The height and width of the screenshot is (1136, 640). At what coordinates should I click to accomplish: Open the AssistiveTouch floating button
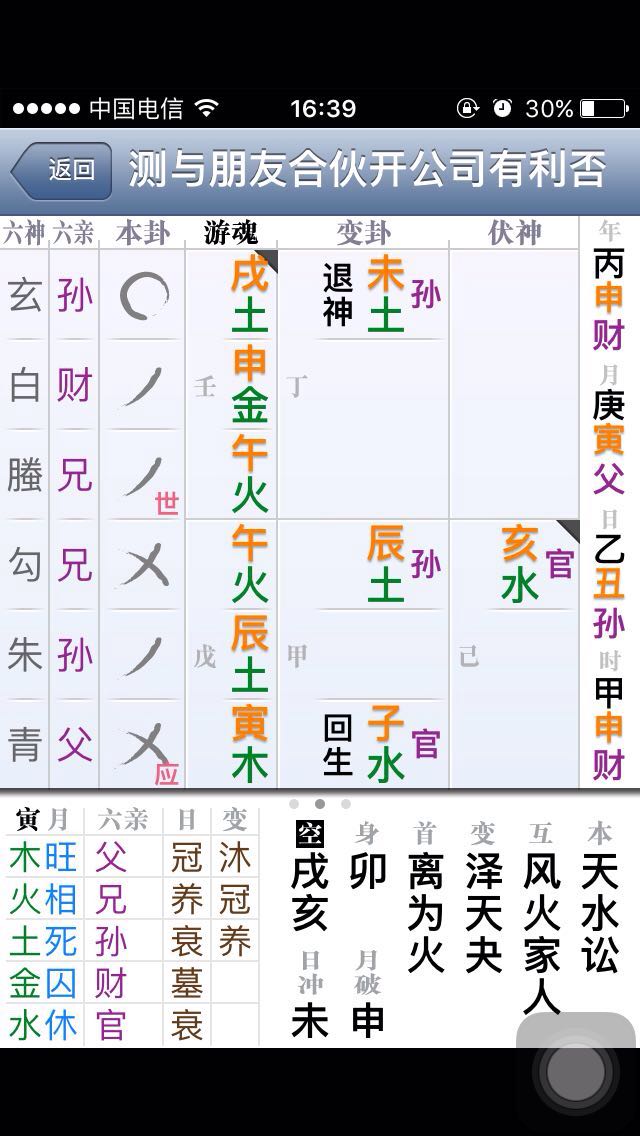[574, 1071]
